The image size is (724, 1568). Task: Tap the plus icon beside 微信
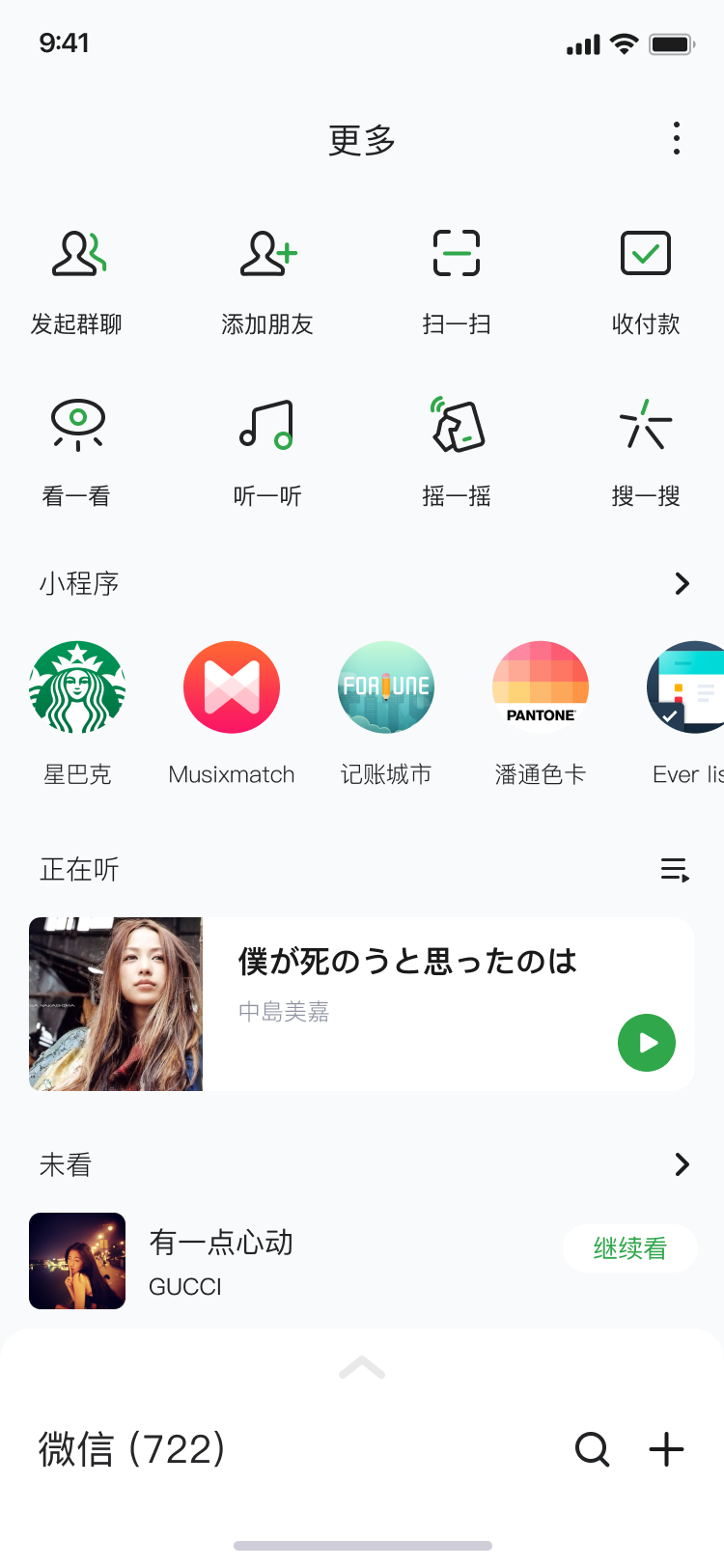click(x=666, y=1449)
